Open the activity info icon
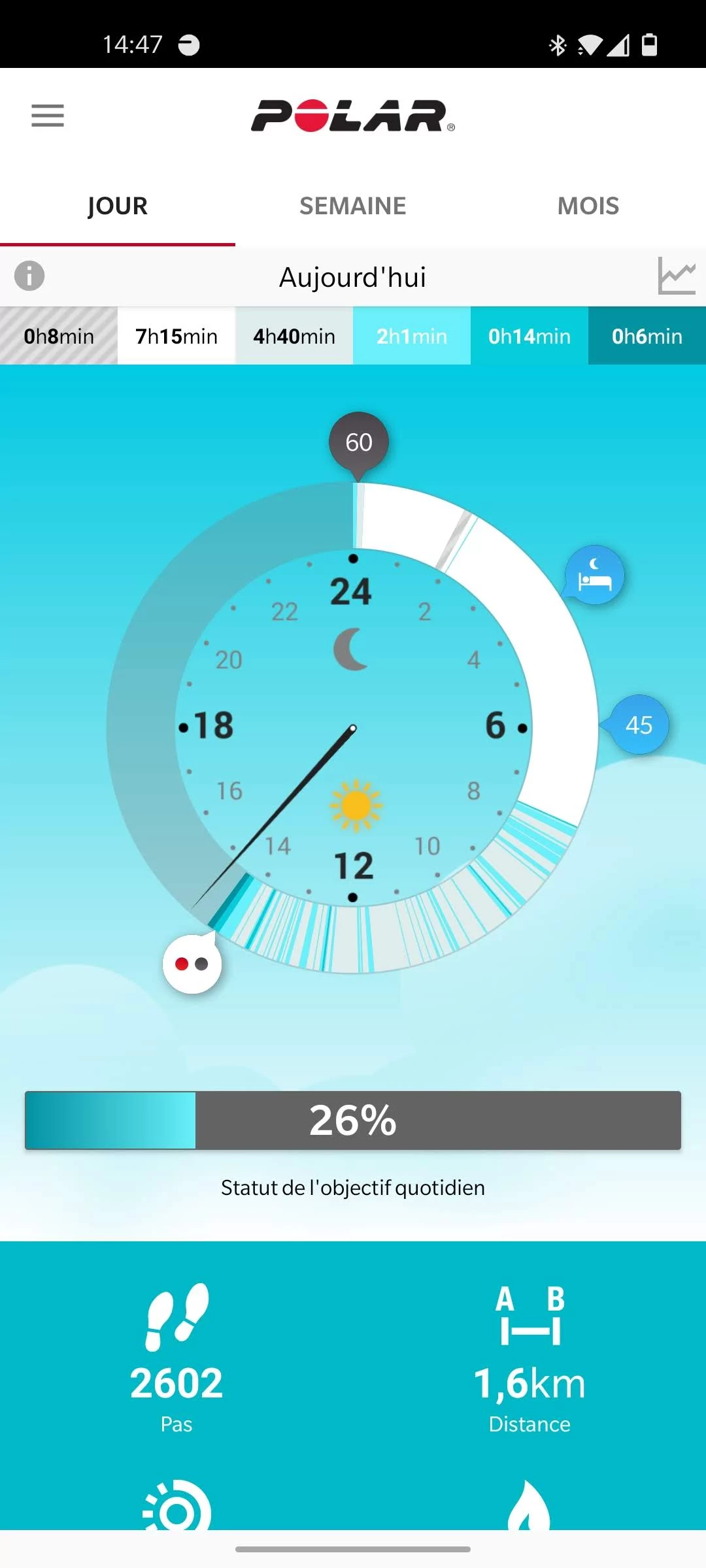Image resolution: width=706 pixels, height=1568 pixels. pos(29,276)
